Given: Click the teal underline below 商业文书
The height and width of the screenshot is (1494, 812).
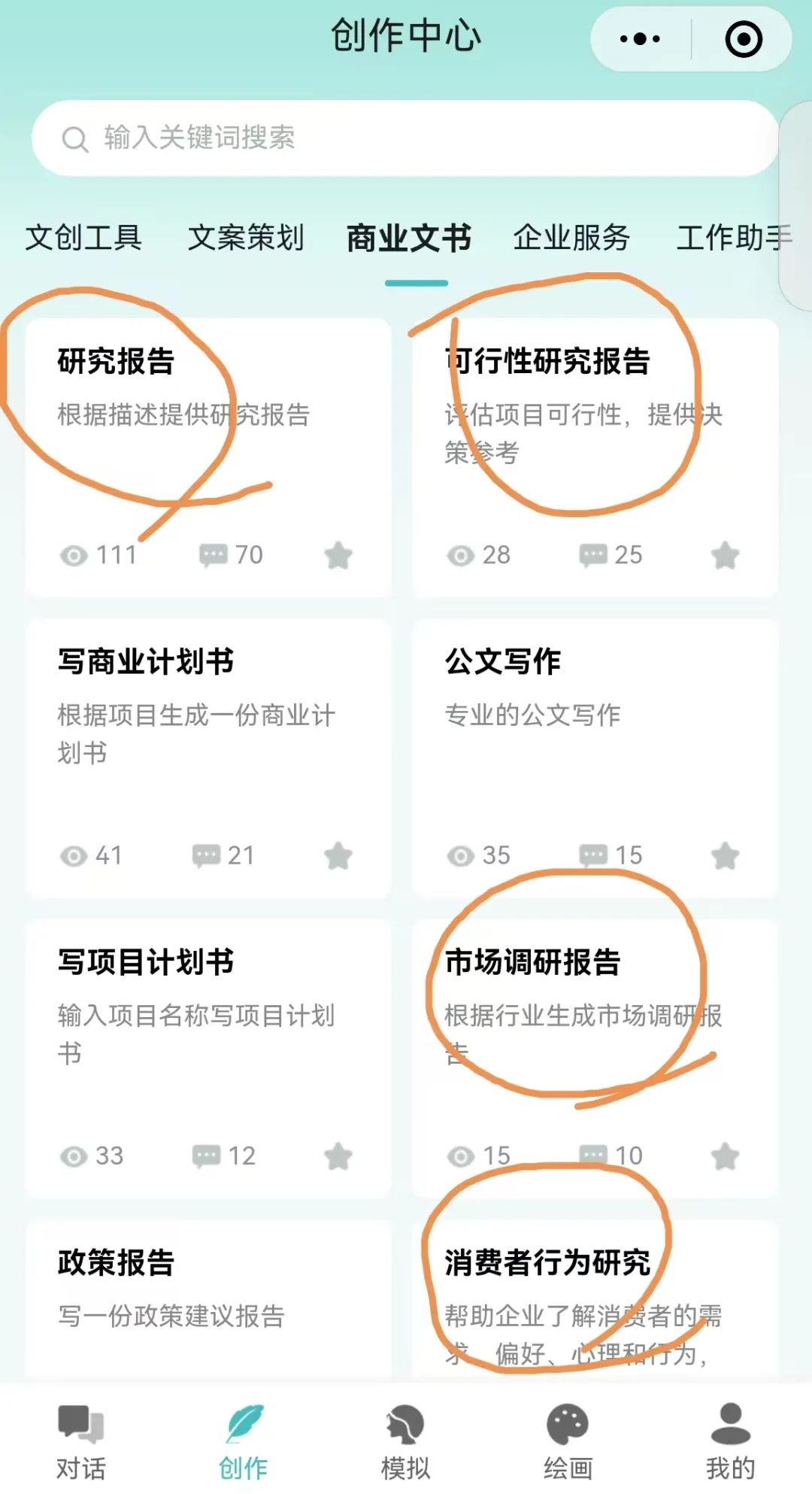Looking at the screenshot, I should (x=415, y=284).
